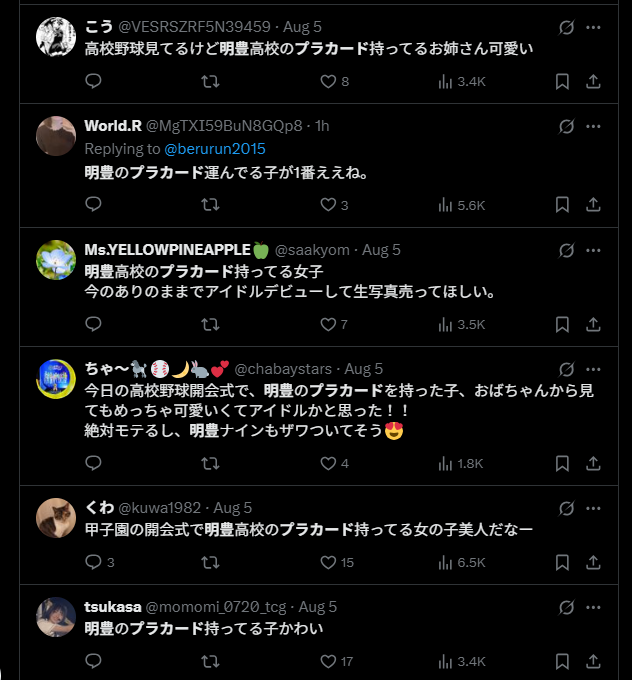This screenshot has width=632, height=680.
Task: Open tsukasa's profile picture
Action: point(57,617)
